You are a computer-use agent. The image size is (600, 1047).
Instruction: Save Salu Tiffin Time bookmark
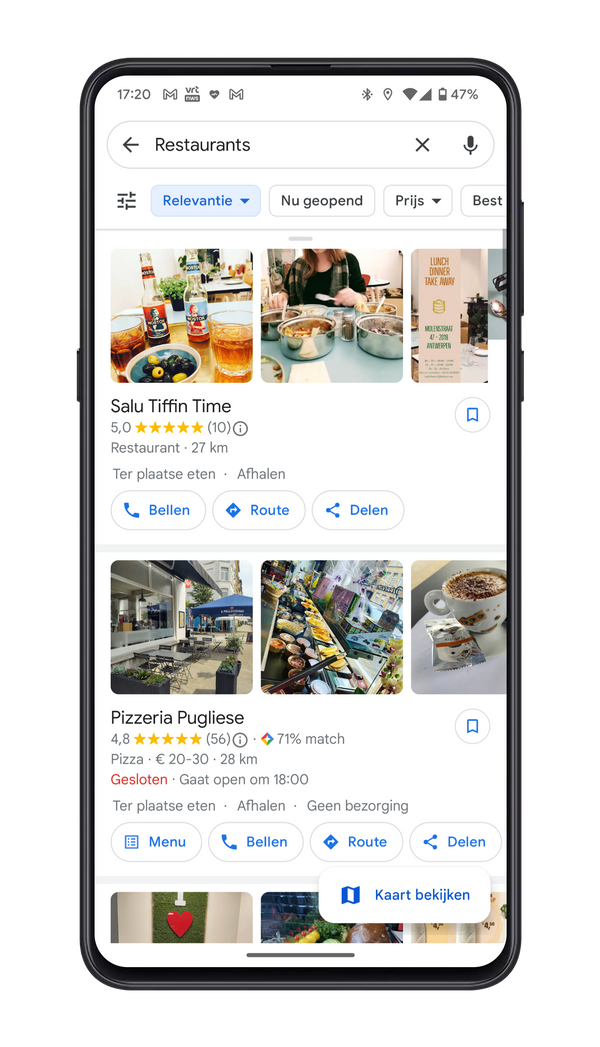click(472, 414)
